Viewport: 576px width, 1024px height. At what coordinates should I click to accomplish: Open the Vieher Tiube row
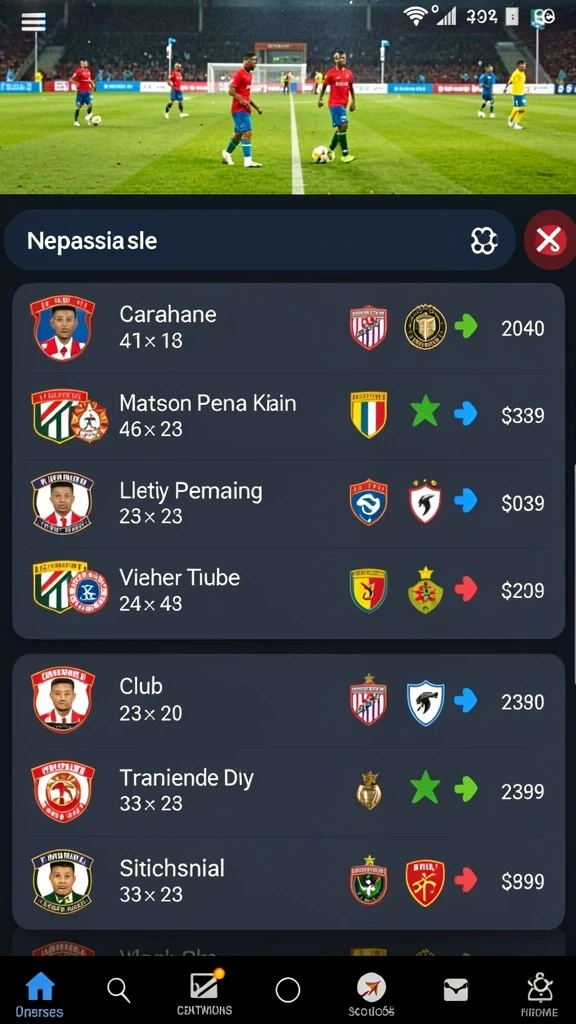pyautogui.click(x=288, y=592)
